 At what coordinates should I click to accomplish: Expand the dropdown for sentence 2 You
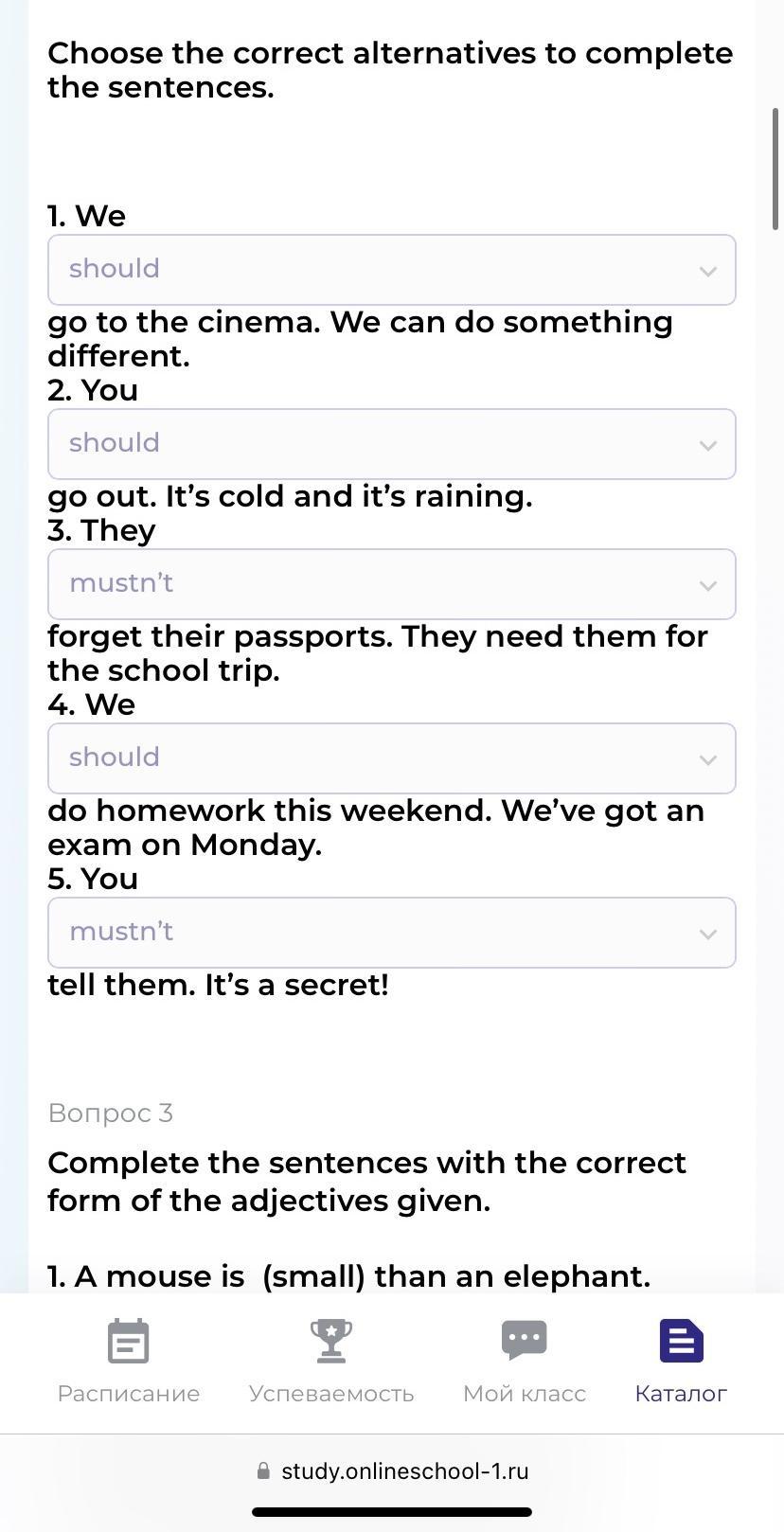tap(392, 444)
